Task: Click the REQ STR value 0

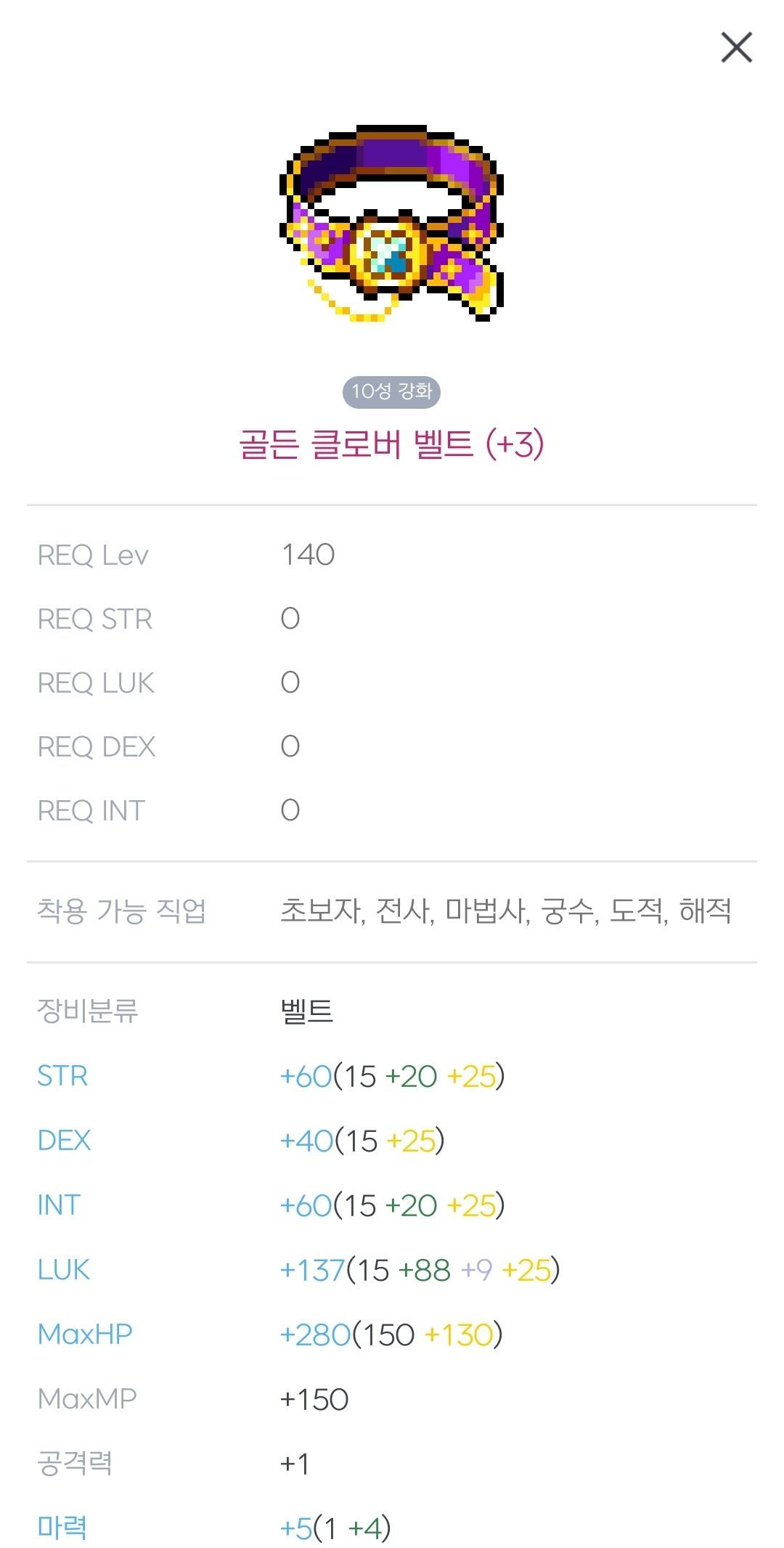Action: point(290,619)
